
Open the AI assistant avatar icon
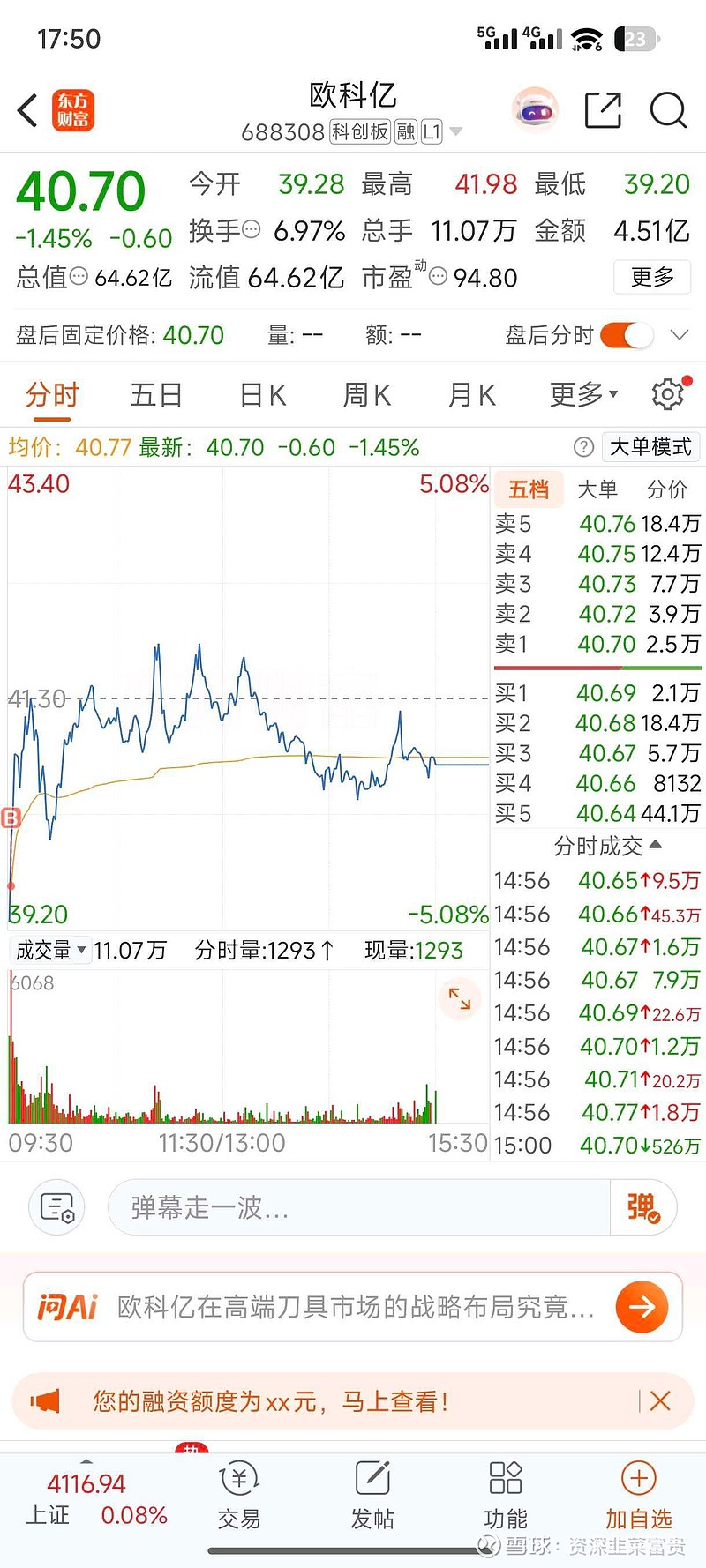point(534,109)
